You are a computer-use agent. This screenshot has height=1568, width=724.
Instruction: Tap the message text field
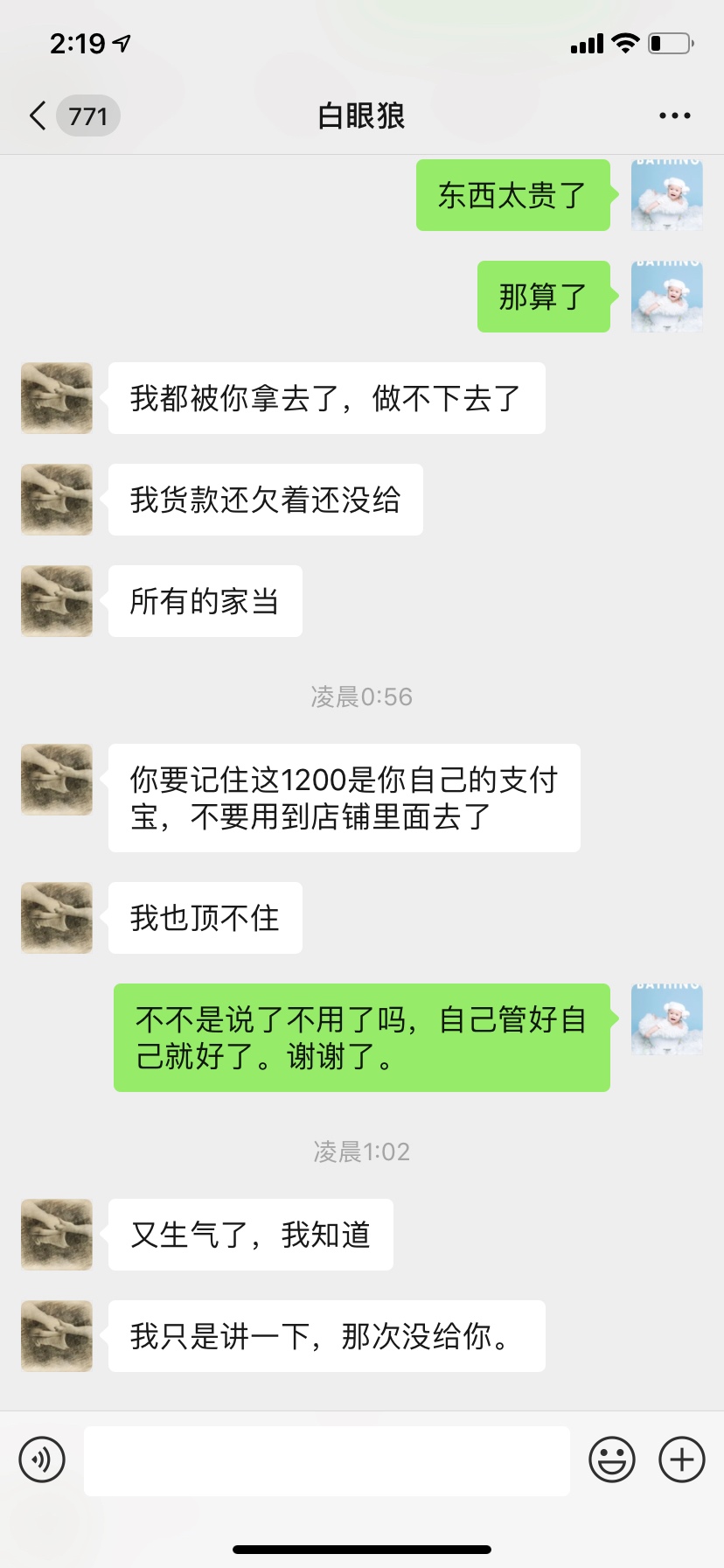[x=327, y=1460]
